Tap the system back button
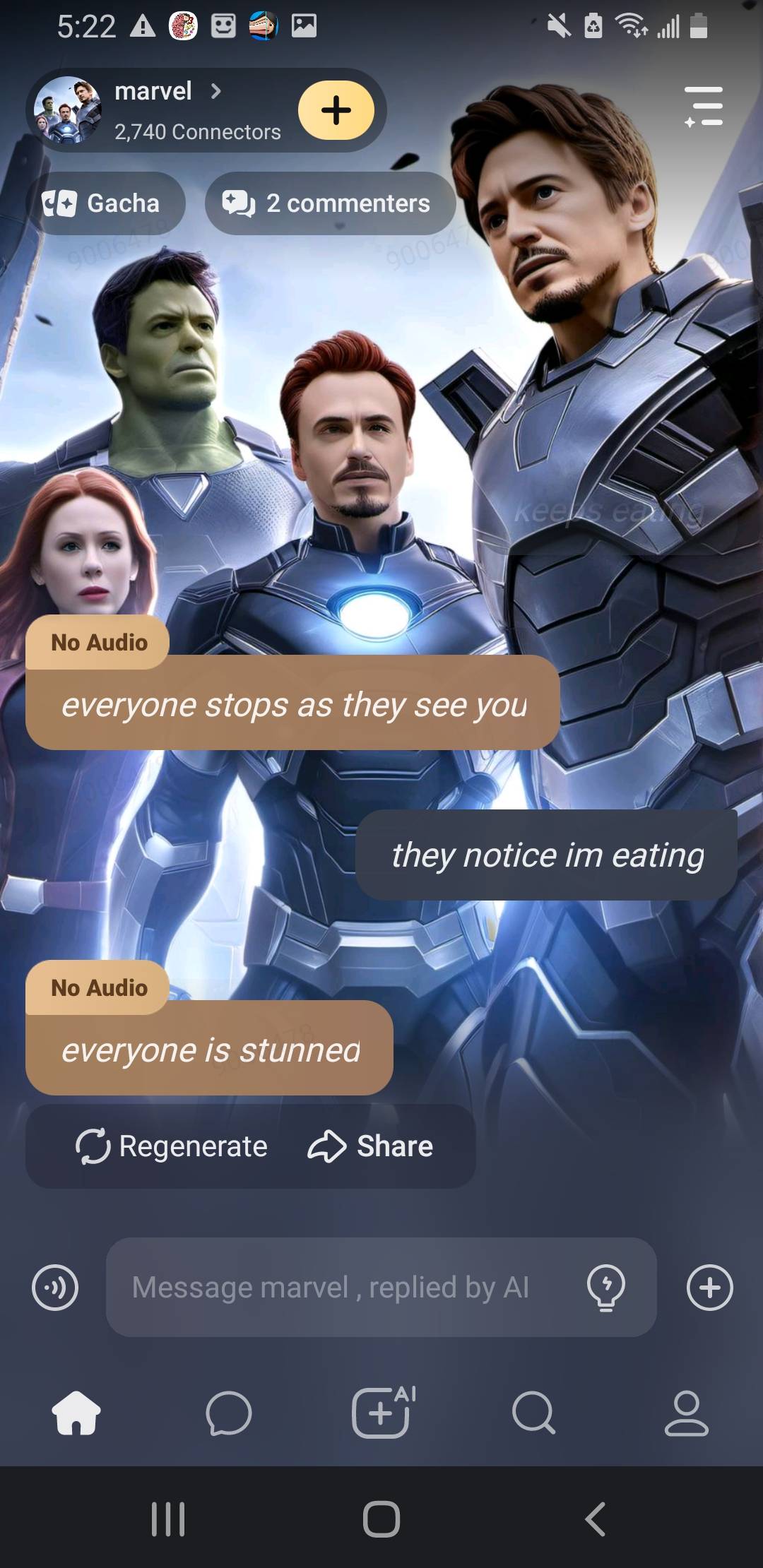This screenshot has height=1568, width=763. [595, 1519]
